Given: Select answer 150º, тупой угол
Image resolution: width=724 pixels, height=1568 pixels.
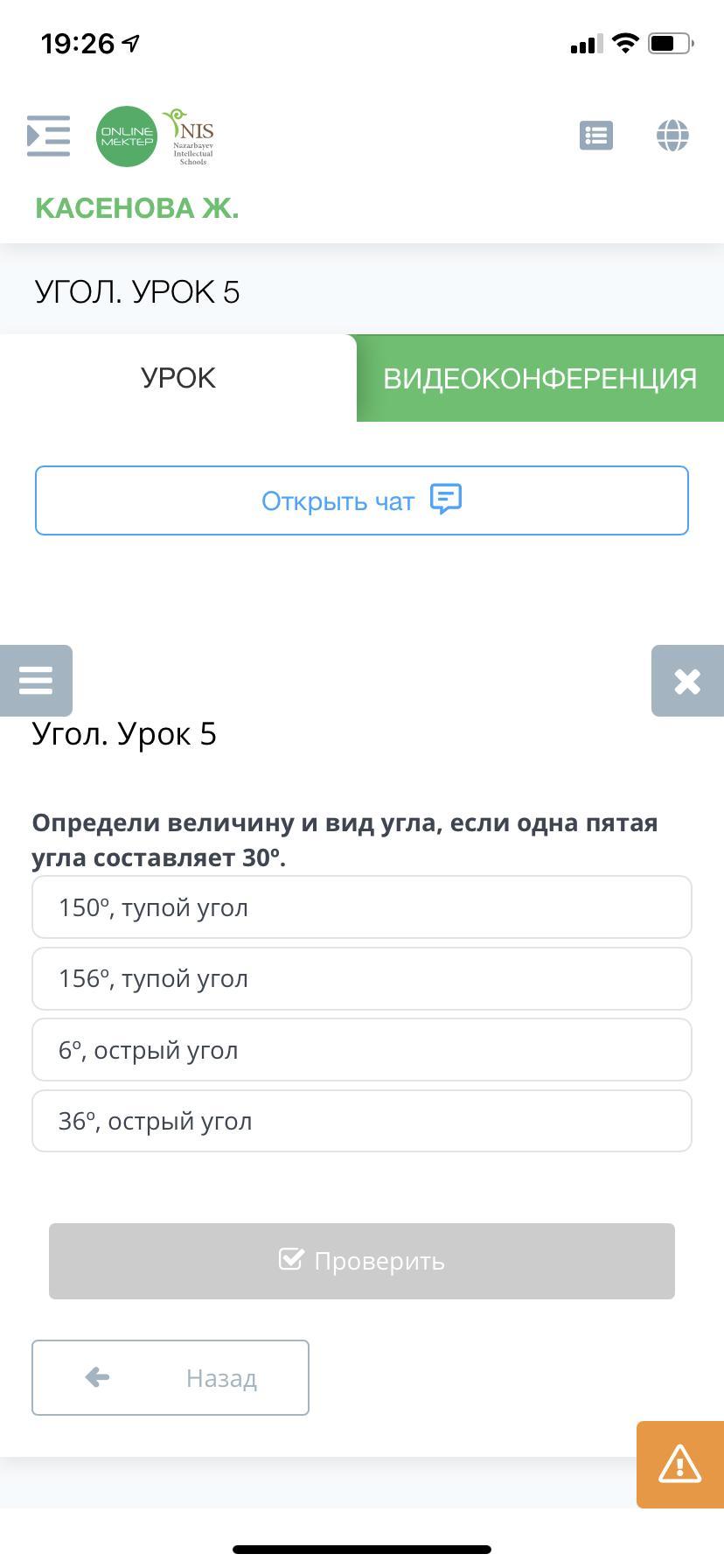Looking at the screenshot, I should pyautogui.click(x=362, y=907).
